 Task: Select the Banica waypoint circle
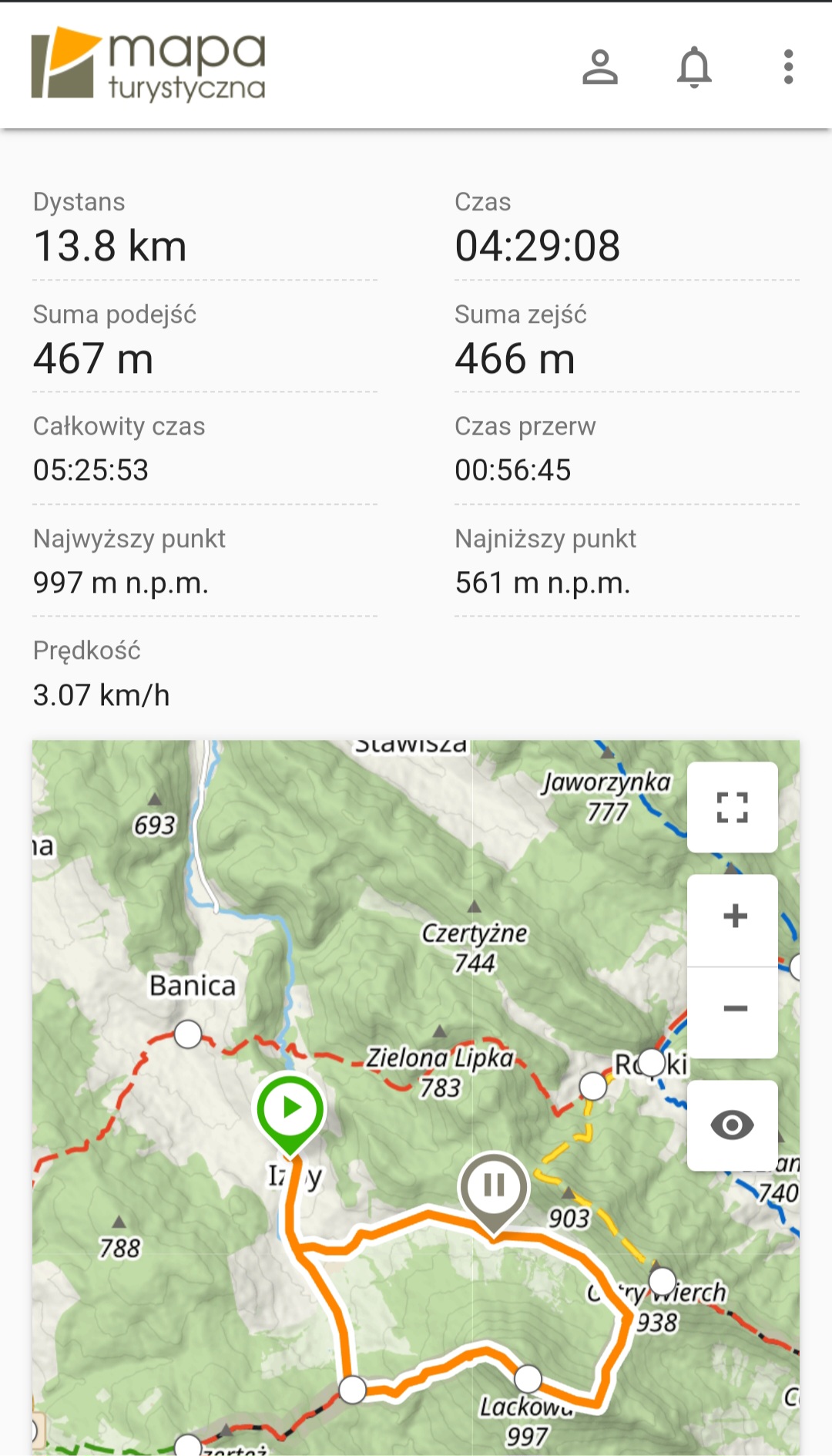tap(188, 1034)
